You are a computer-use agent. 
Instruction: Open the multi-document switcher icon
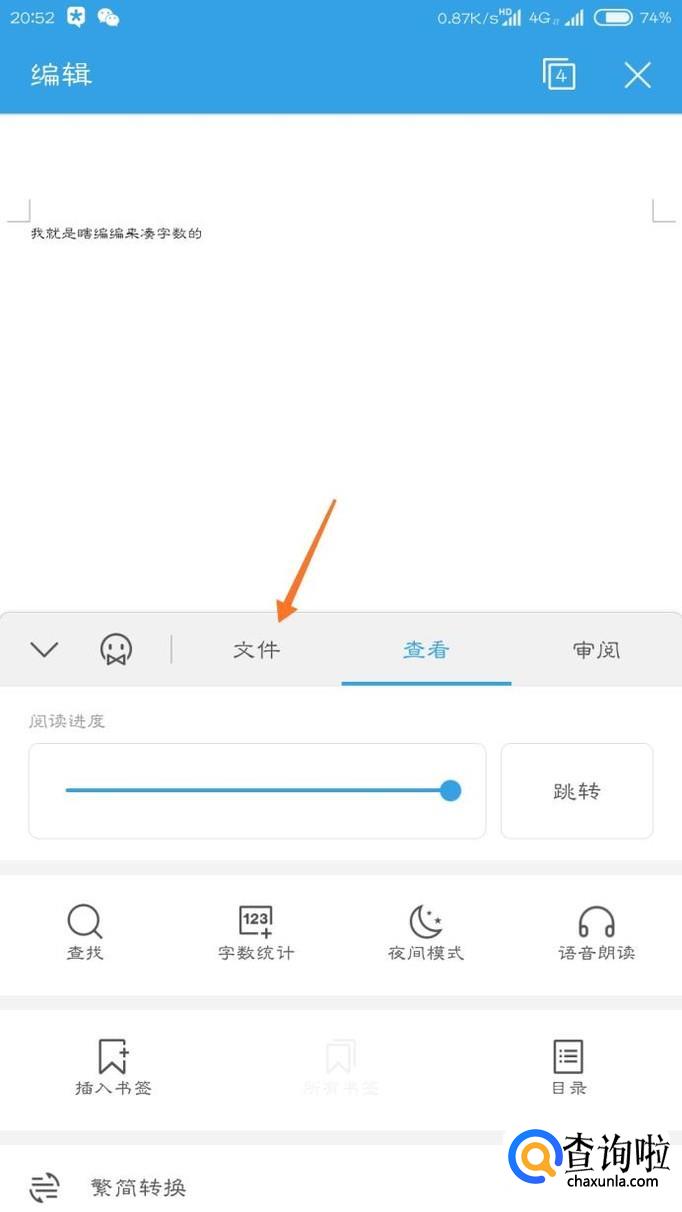[559, 75]
